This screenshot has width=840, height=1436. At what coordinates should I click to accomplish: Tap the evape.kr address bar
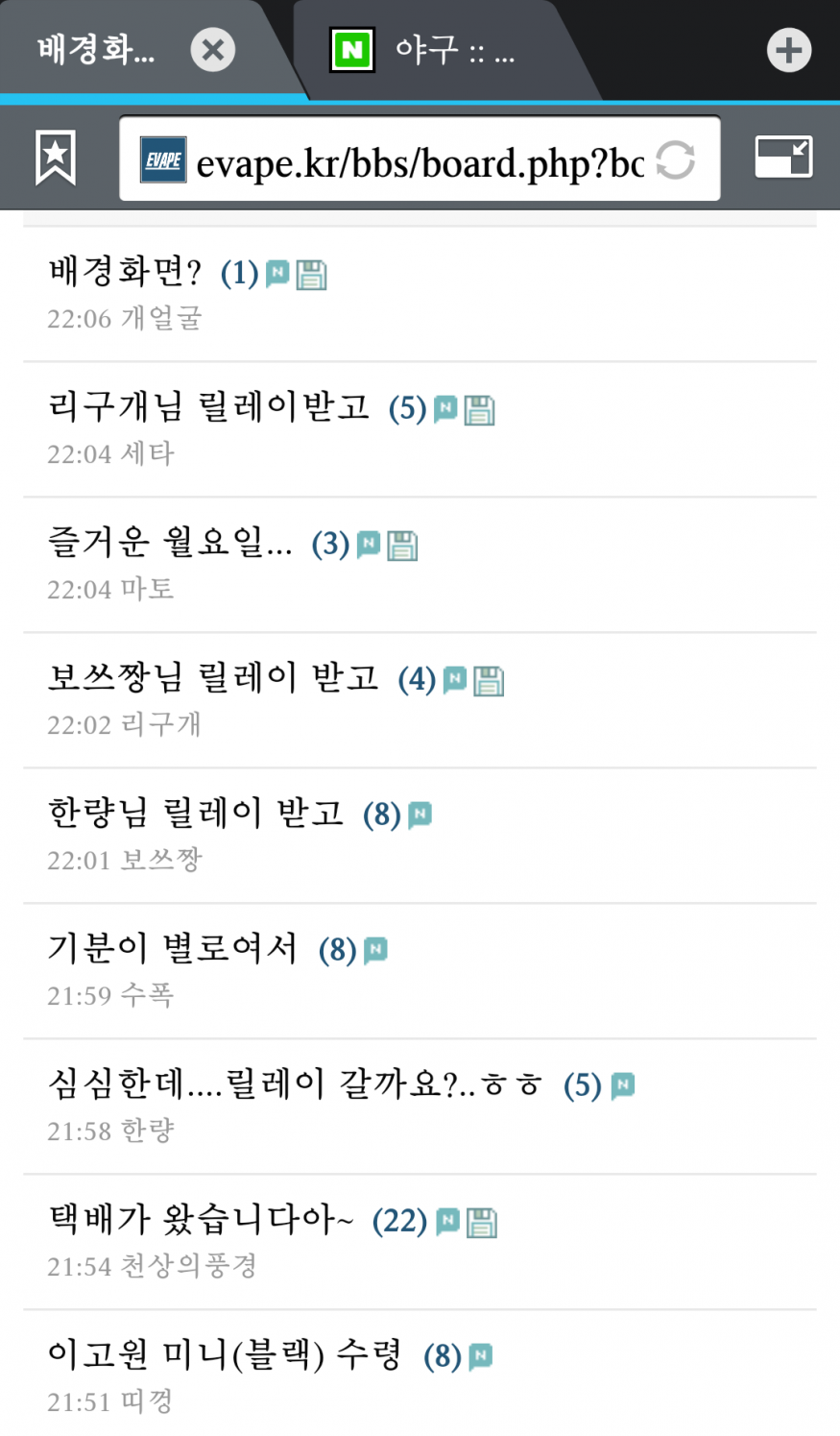[x=420, y=159]
